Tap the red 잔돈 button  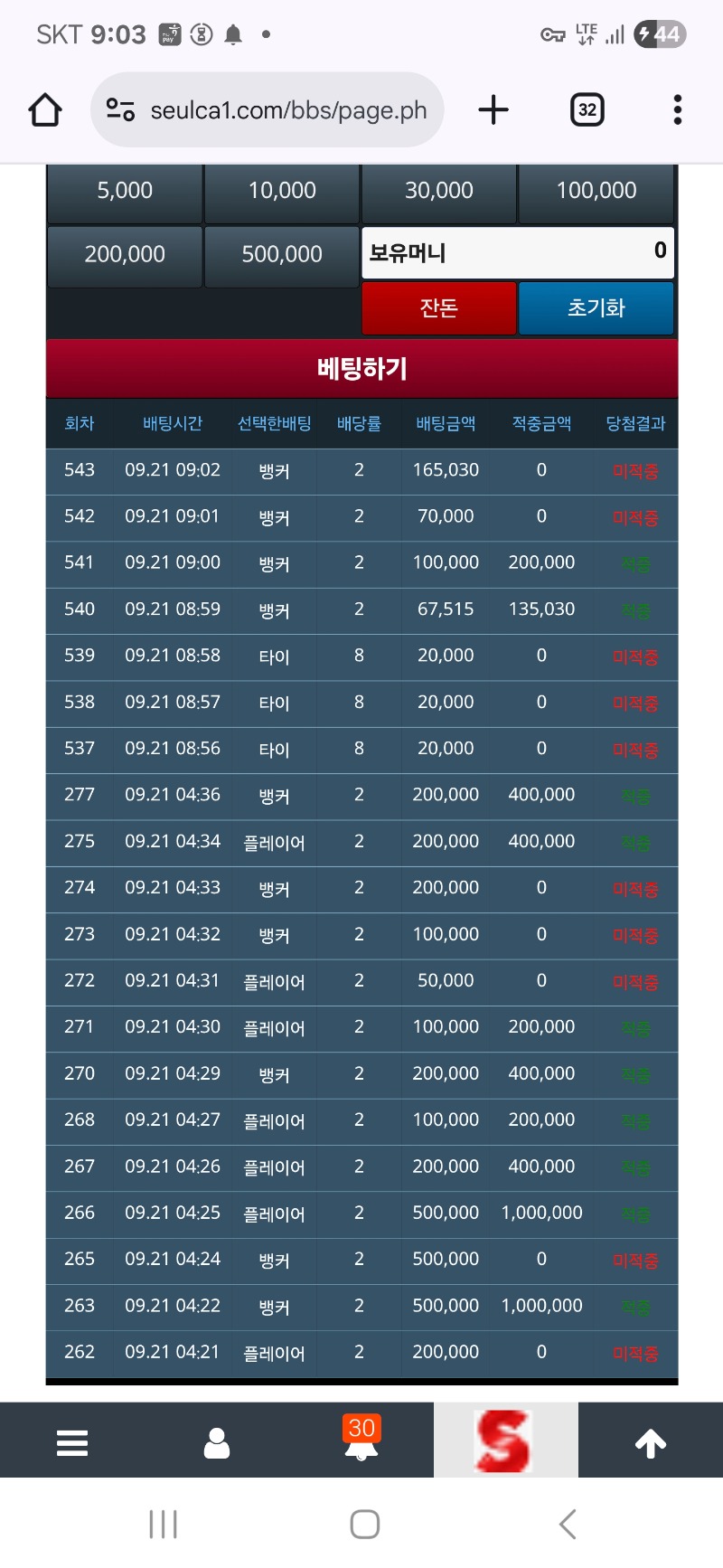[439, 308]
